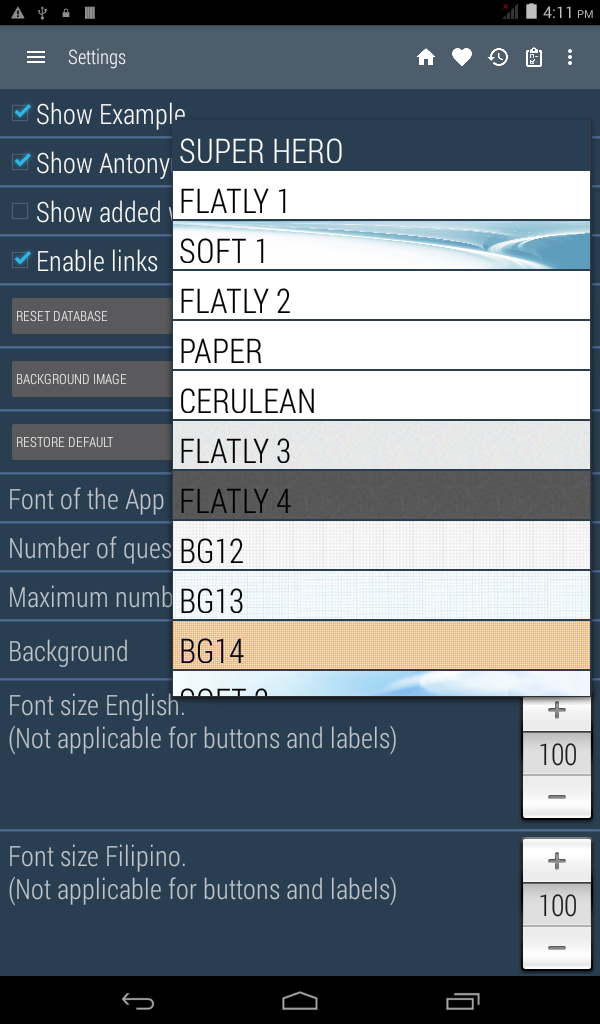Increase Font size Filipino with plus
This screenshot has height=1024, width=600.
(556, 861)
